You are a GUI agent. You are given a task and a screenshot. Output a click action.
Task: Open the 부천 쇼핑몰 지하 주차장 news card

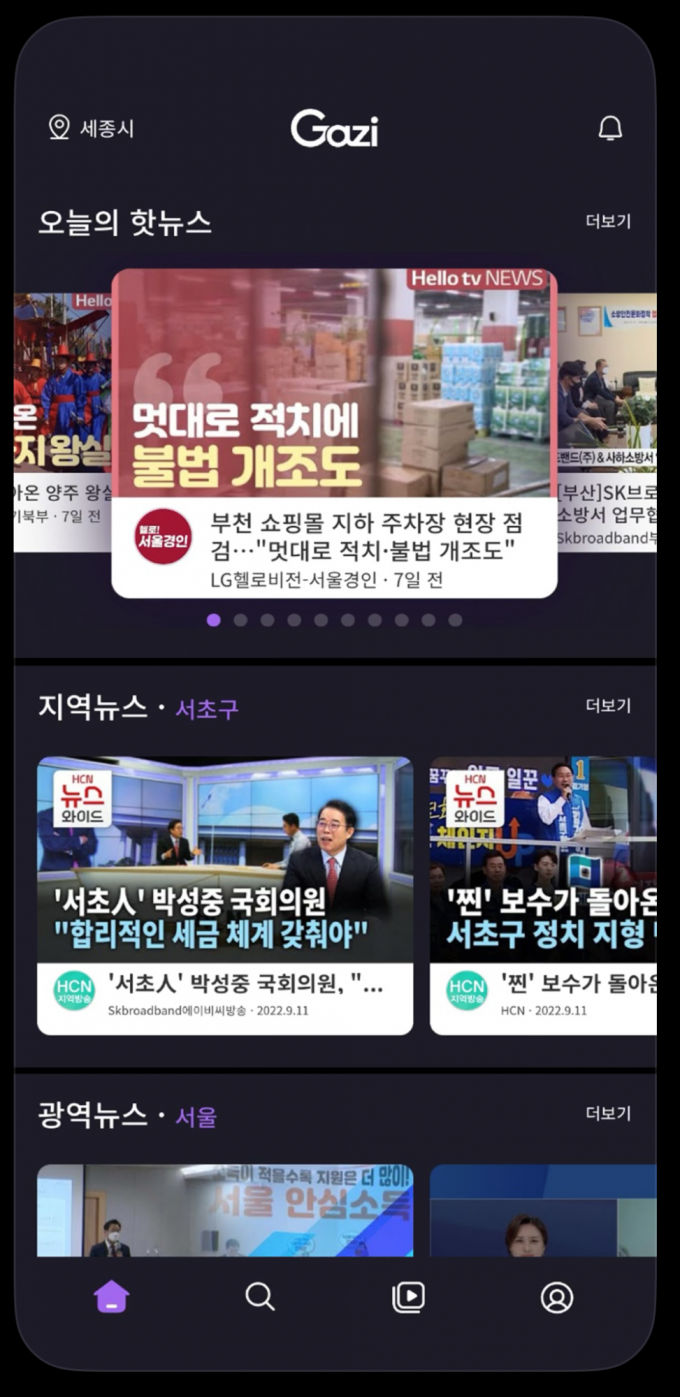pos(334,432)
